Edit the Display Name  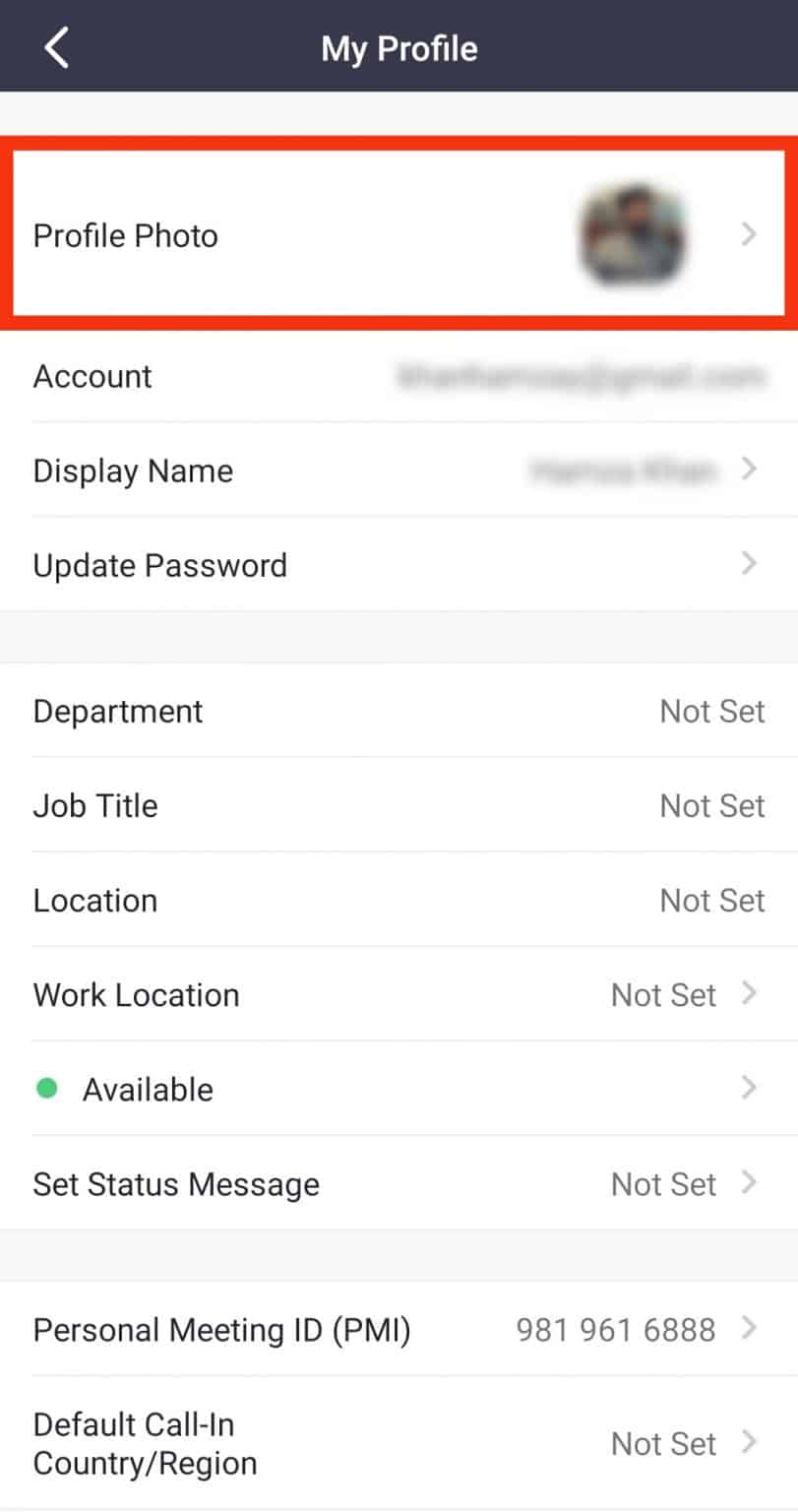click(x=399, y=471)
